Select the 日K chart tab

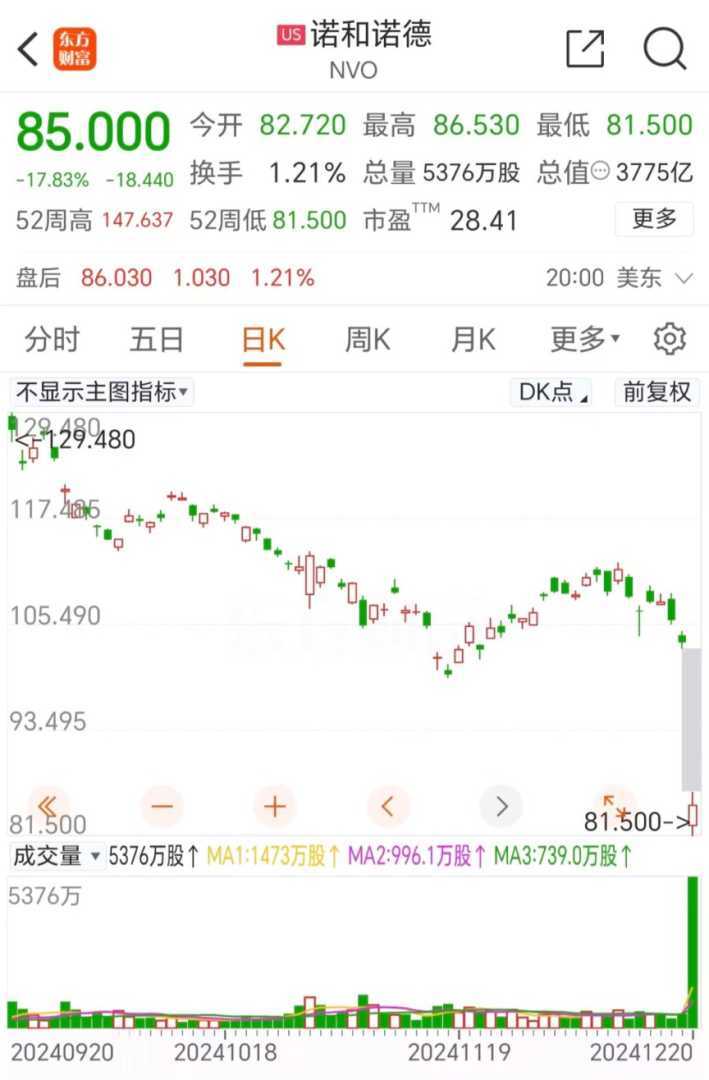(263, 340)
